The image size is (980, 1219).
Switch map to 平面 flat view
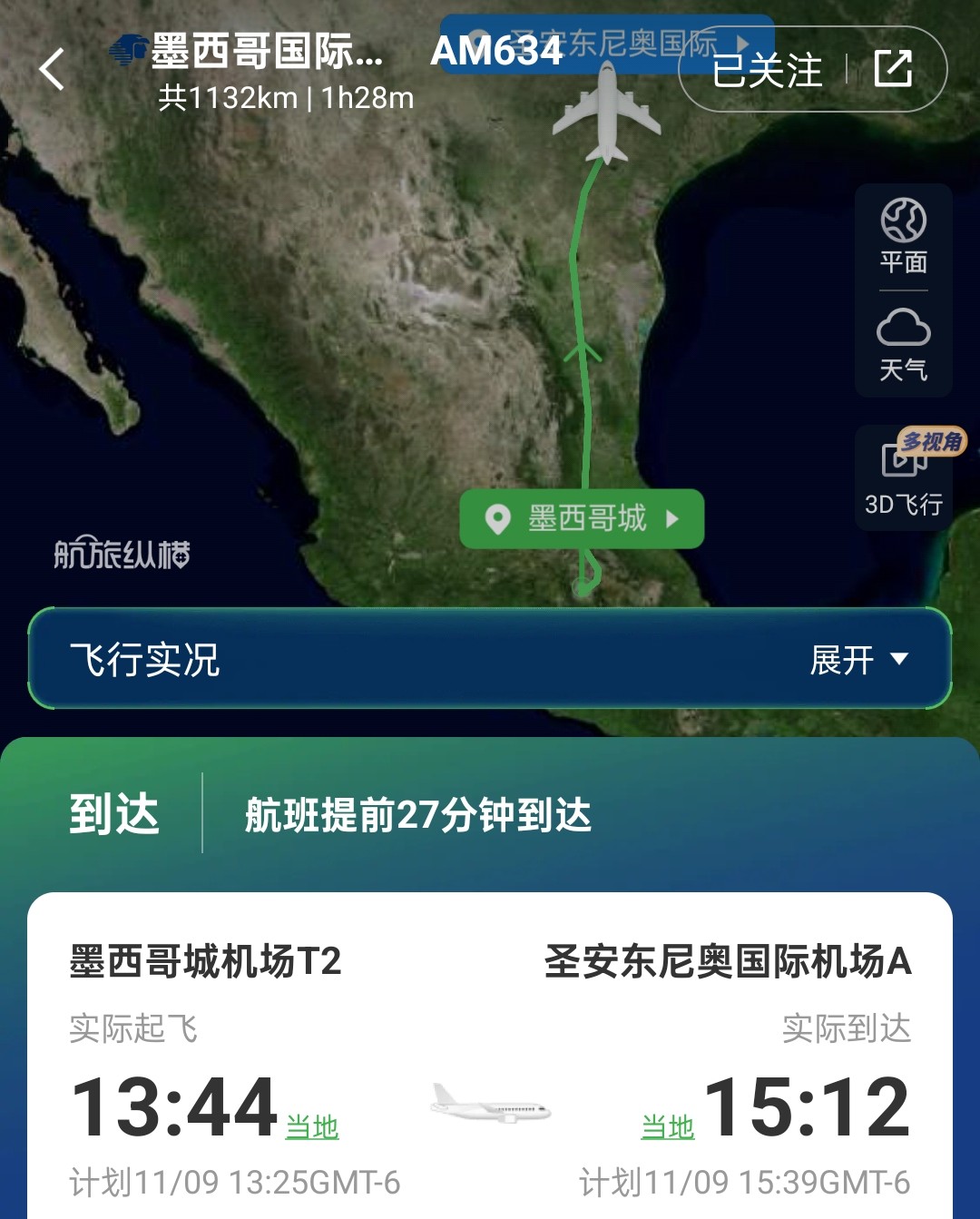tap(903, 237)
